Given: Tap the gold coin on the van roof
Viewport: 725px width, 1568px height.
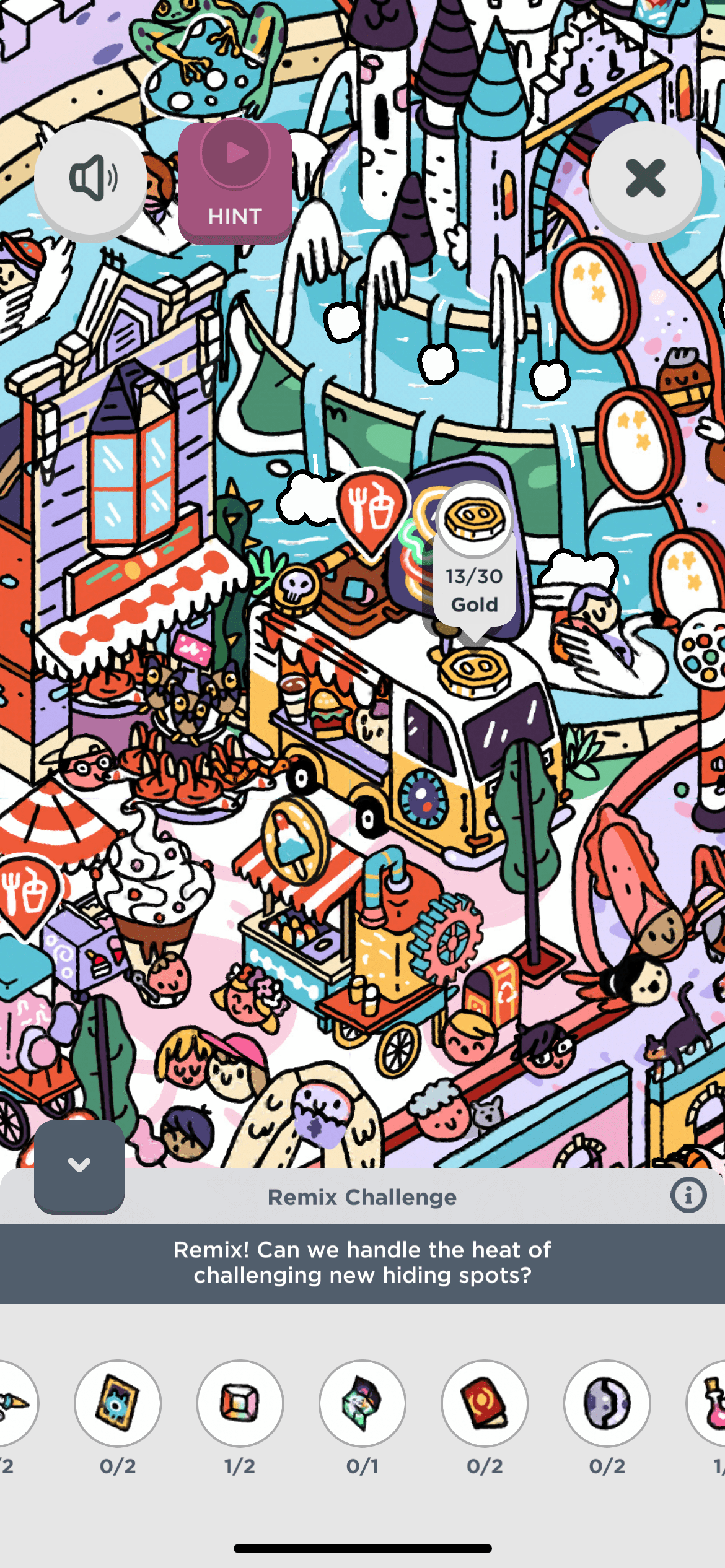Looking at the screenshot, I should pos(474,671).
